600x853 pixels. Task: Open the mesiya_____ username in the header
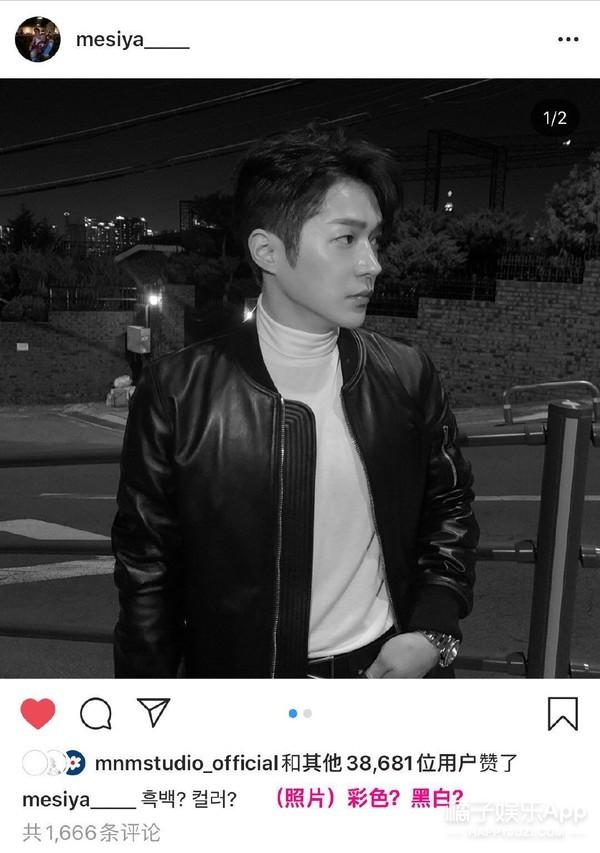click(x=132, y=41)
